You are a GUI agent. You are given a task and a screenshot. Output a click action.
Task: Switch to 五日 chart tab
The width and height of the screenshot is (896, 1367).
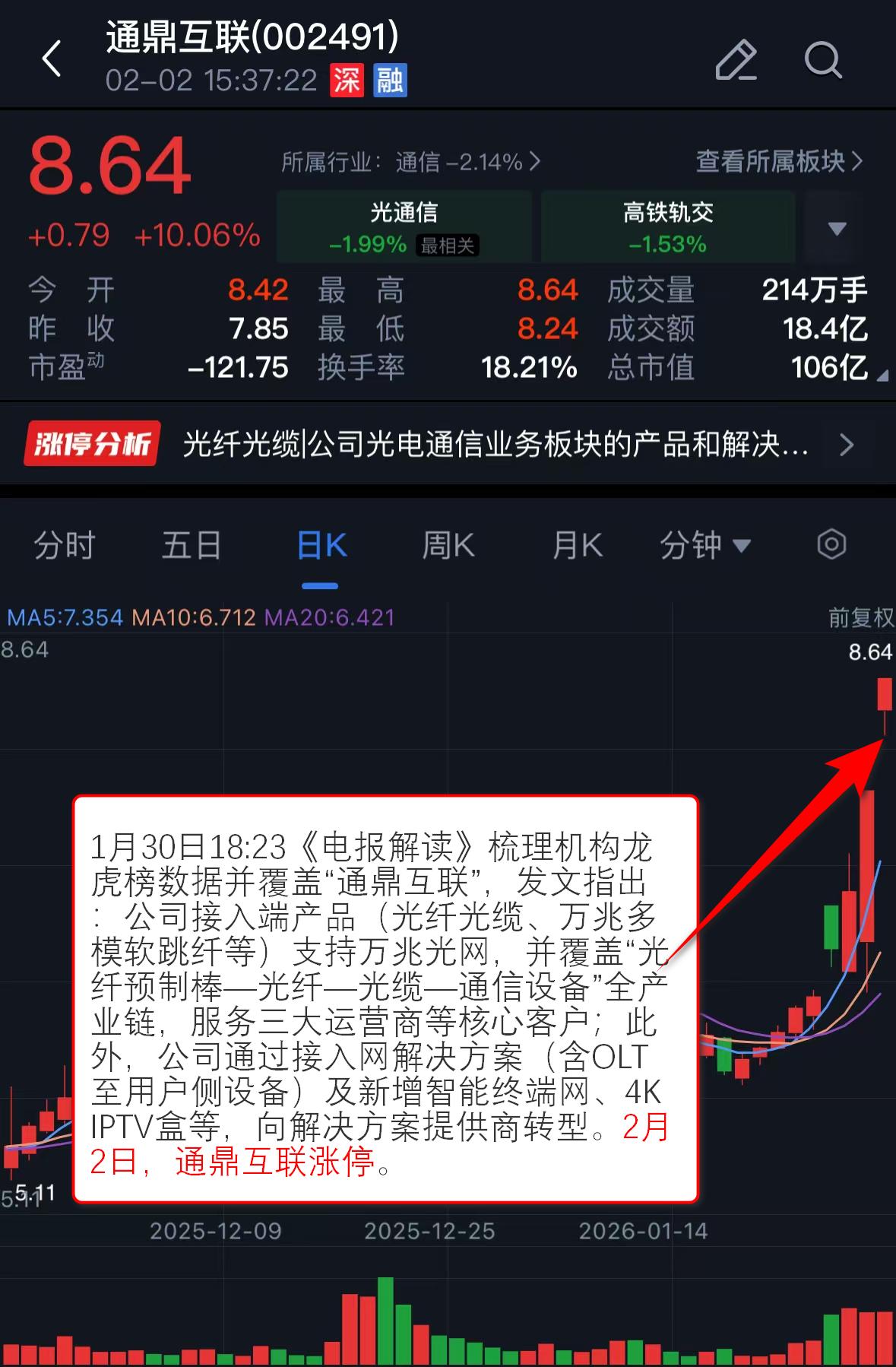tap(192, 546)
